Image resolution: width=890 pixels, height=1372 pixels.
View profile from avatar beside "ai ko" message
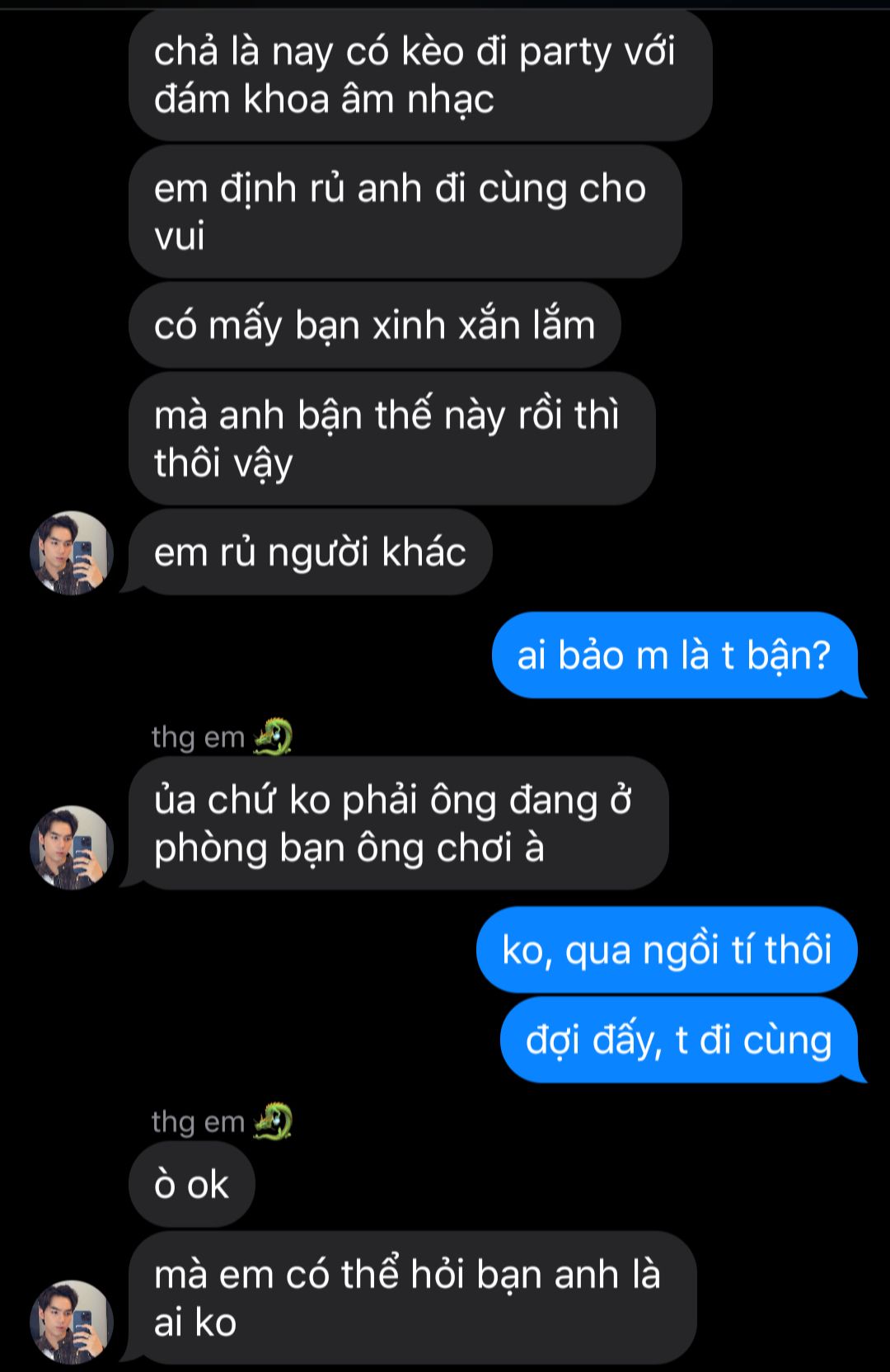tap(72, 1321)
